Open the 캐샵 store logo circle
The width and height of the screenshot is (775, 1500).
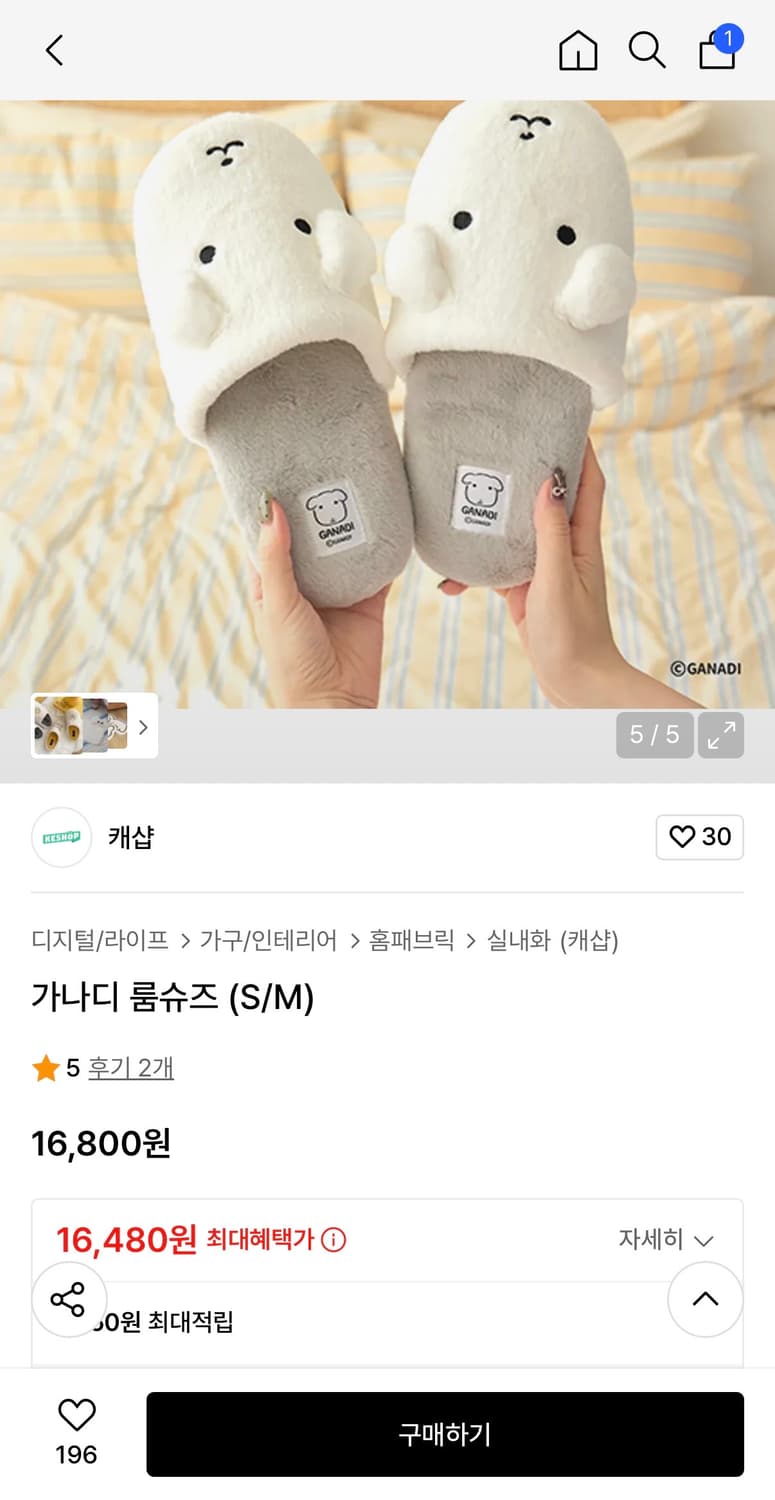point(61,837)
